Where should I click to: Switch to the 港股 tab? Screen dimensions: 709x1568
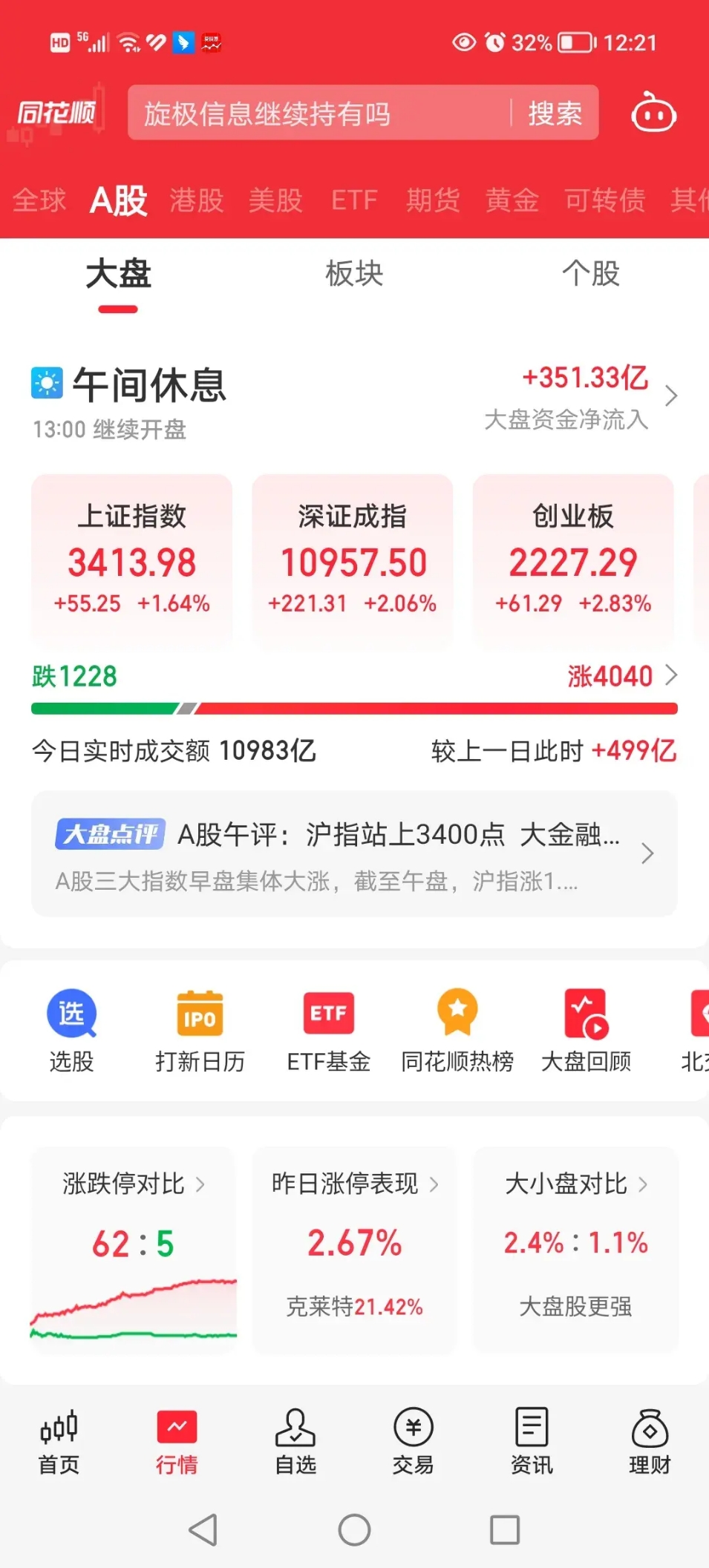(x=195, y=200)
